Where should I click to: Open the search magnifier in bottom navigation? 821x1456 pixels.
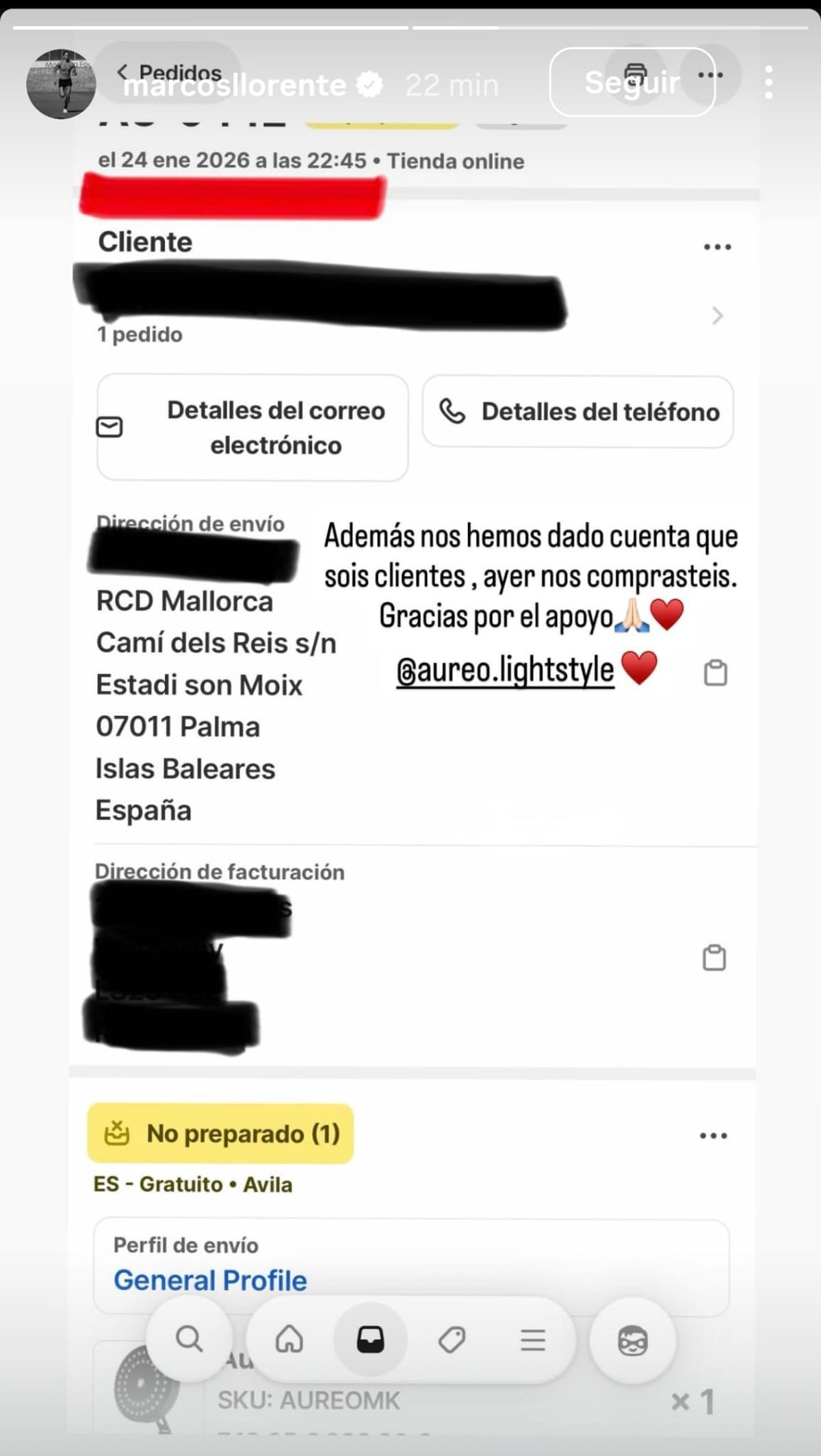coord(190,1340)
